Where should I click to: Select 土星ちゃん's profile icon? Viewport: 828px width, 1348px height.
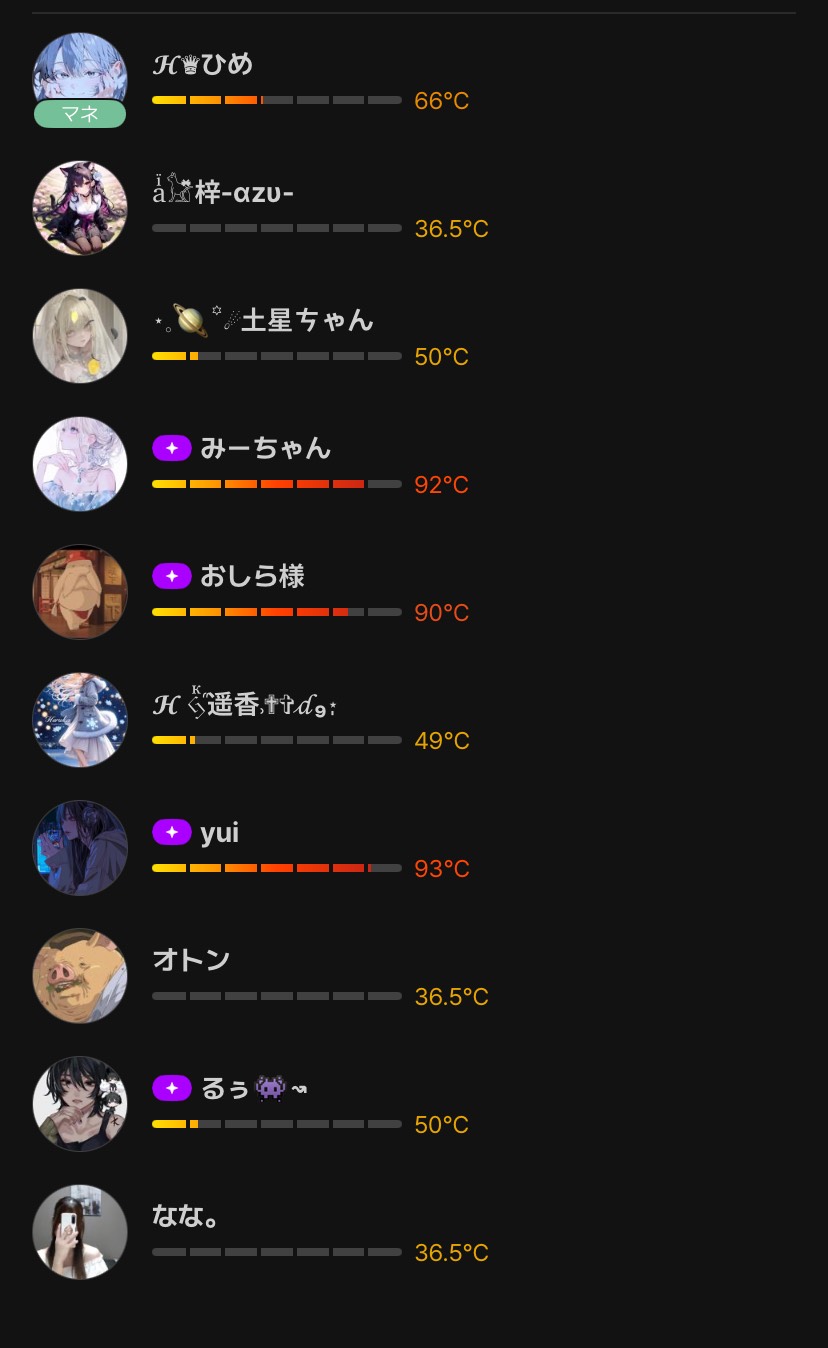tap(80, 336)
